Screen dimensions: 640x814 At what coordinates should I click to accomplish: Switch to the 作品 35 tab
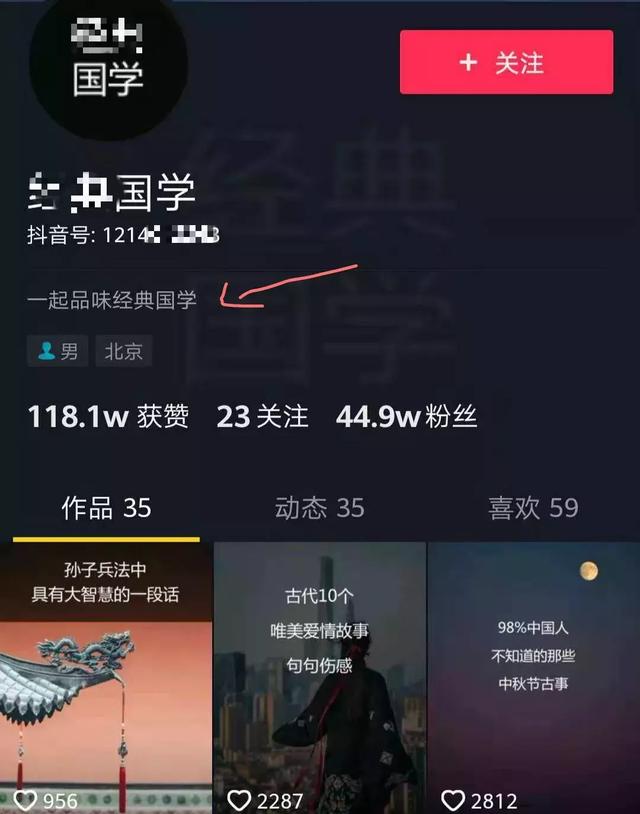106,508
